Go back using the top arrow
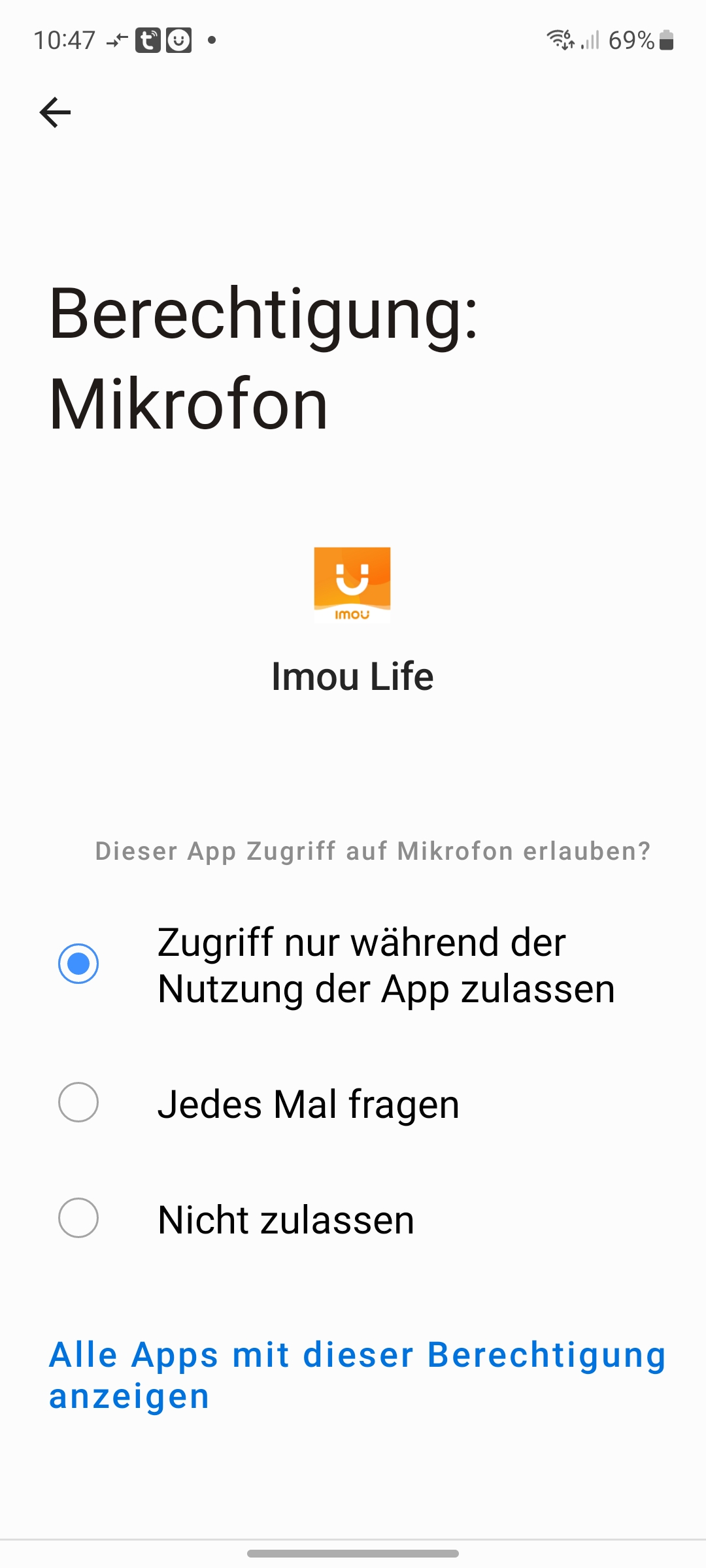 55,112
